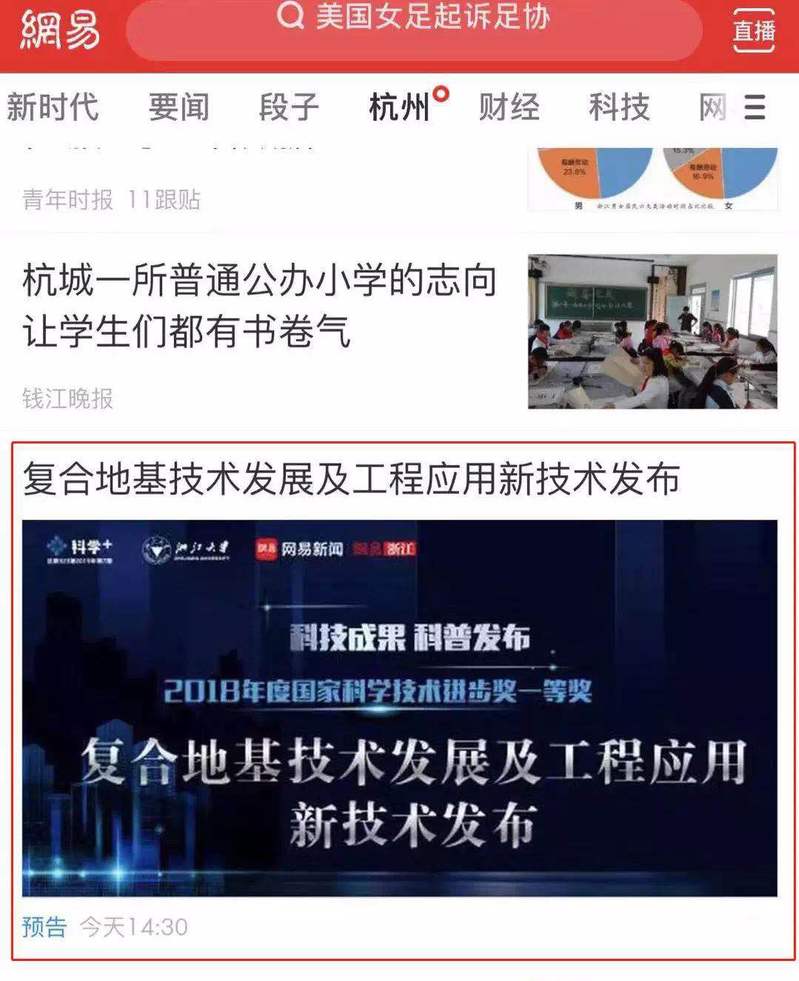The image size is (799, 981).
Task: Select the 段子 tab
Action: [x=289, y=107]
